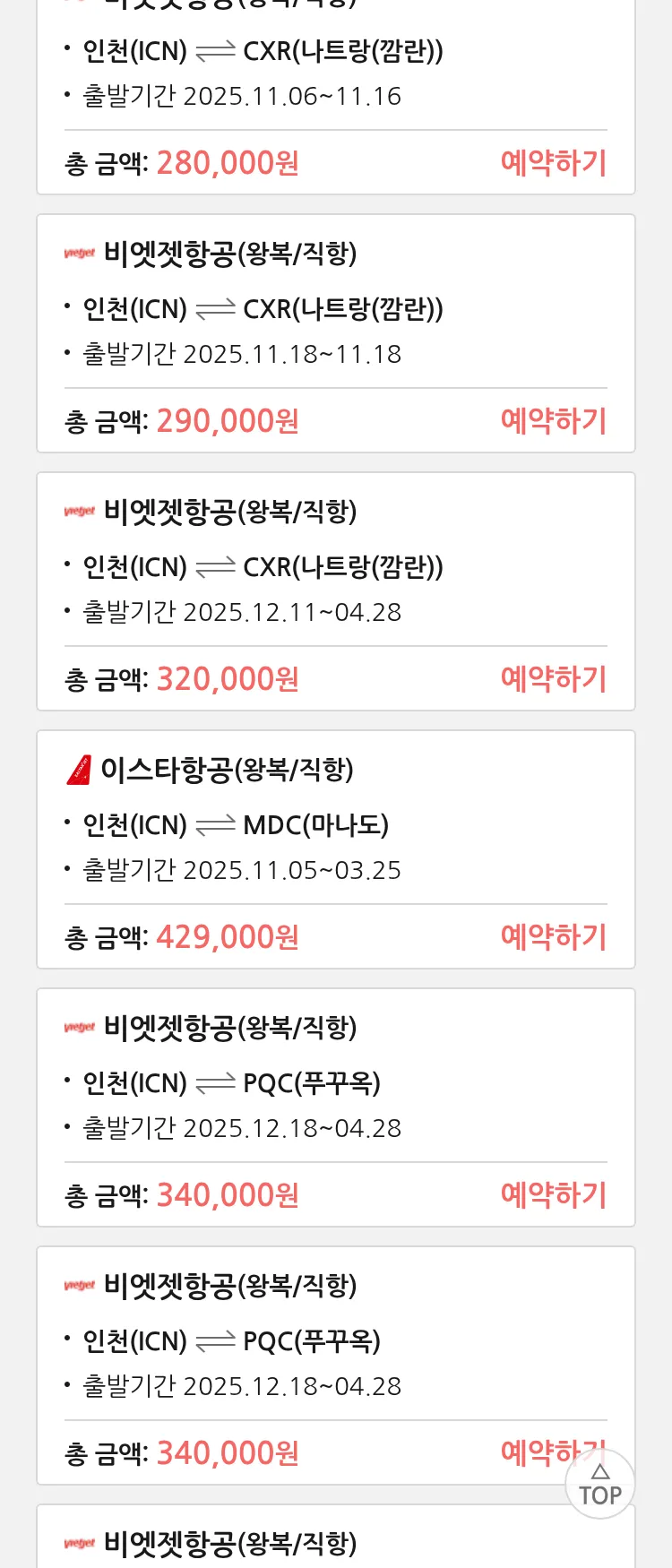
Task: Jump to top with TOP button
Action: pyautogui.click(x=599, y=1485)
